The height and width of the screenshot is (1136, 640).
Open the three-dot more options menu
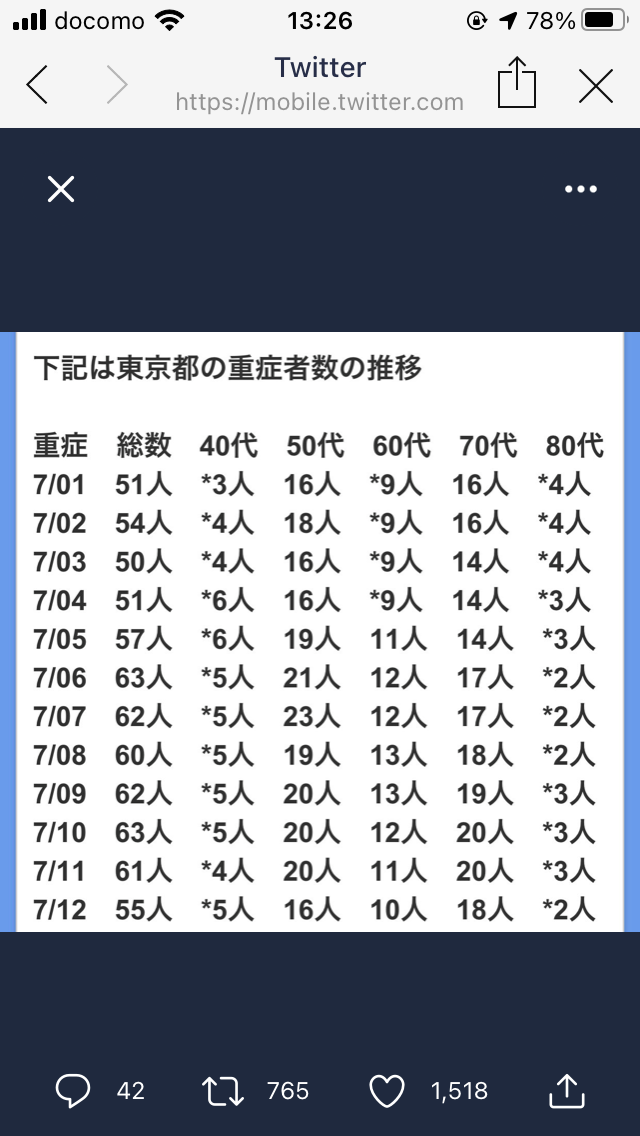[x=581, y=189]
